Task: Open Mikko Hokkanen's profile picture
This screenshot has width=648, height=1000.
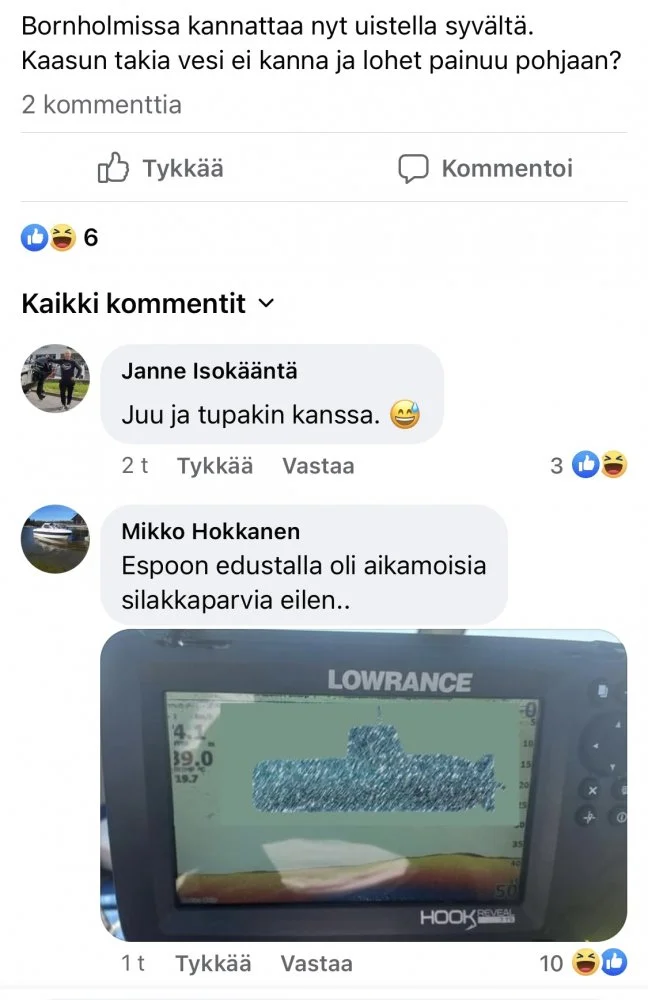Action: 55,538
